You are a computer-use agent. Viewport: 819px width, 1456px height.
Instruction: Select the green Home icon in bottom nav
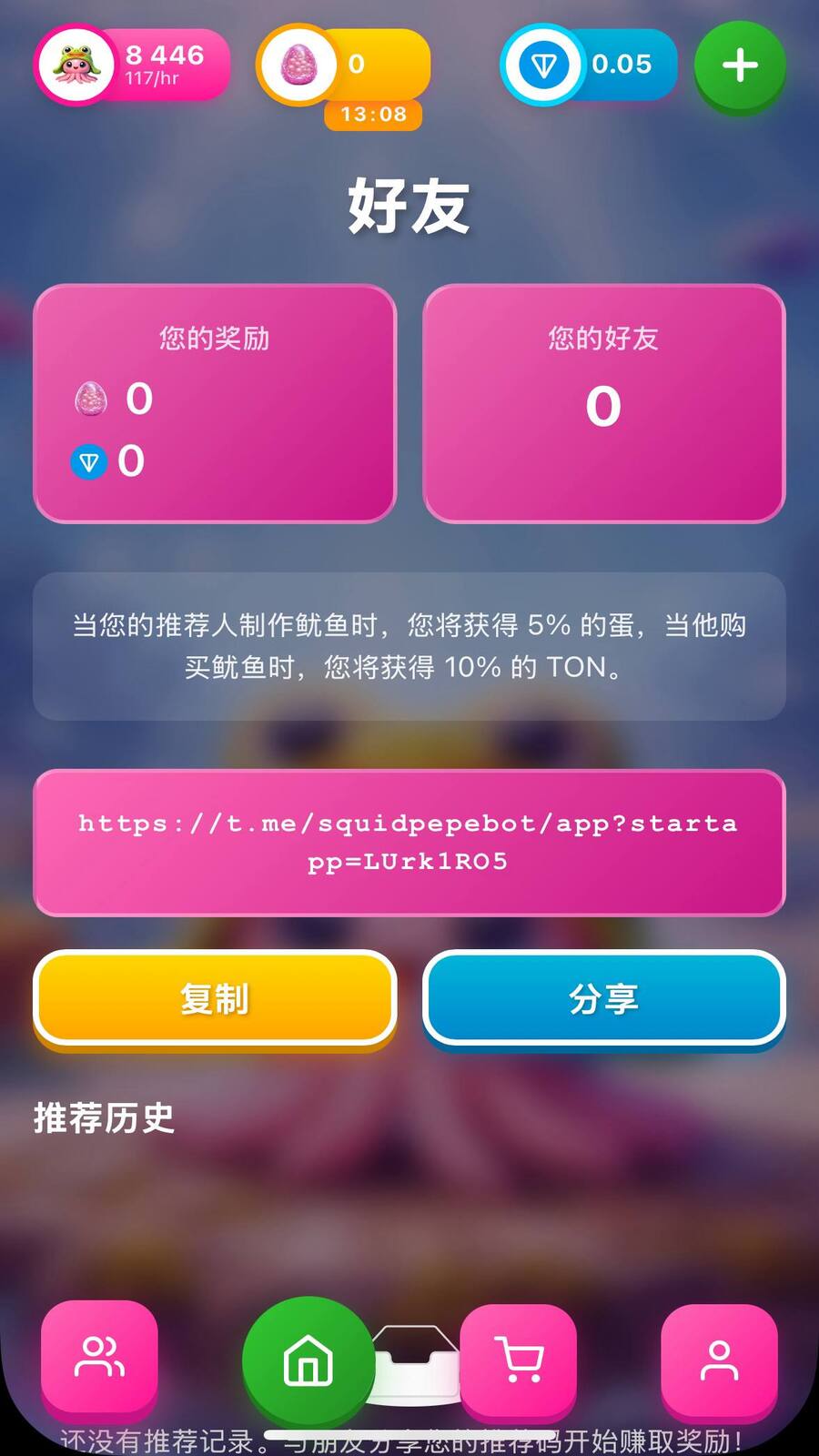(x=308, y=1360)
